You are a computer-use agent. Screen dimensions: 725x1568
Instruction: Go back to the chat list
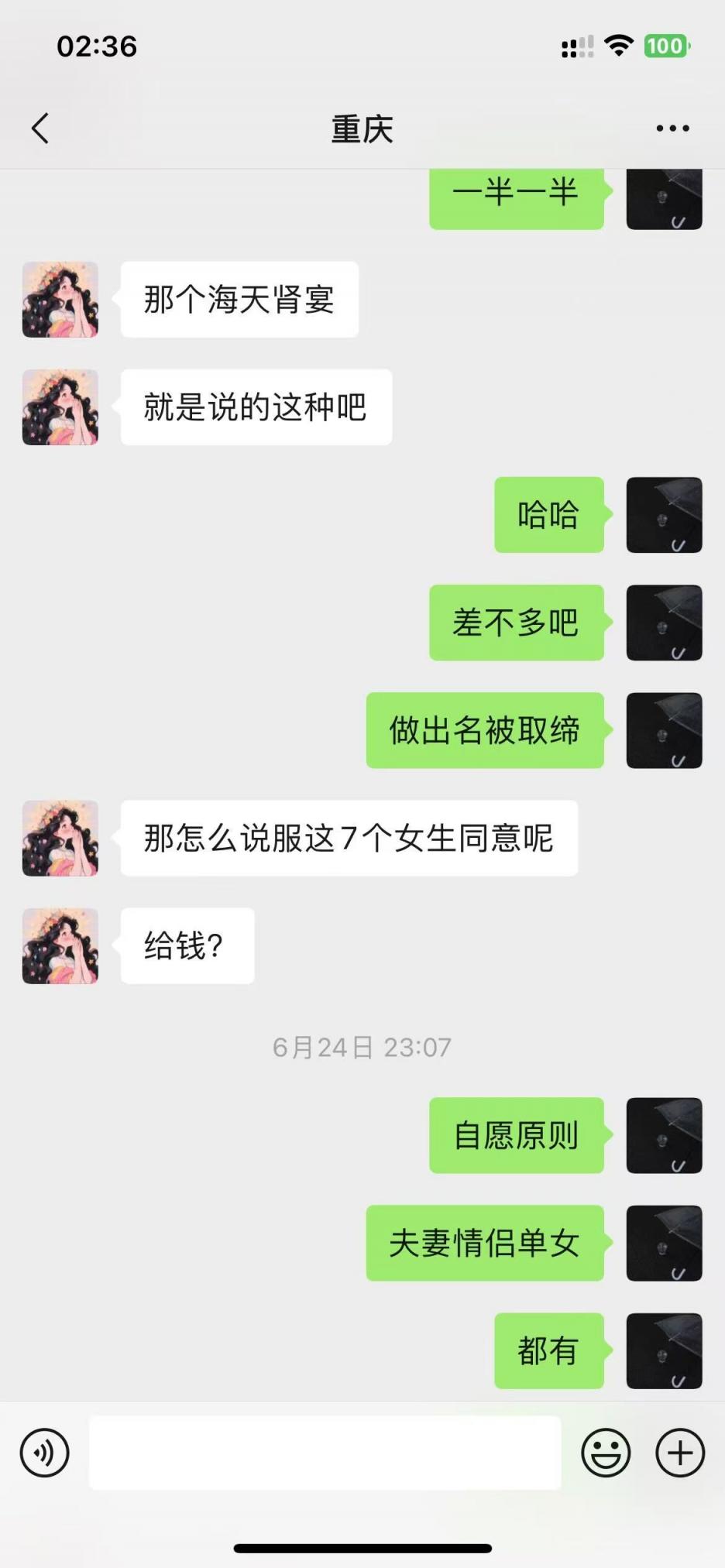40,129
